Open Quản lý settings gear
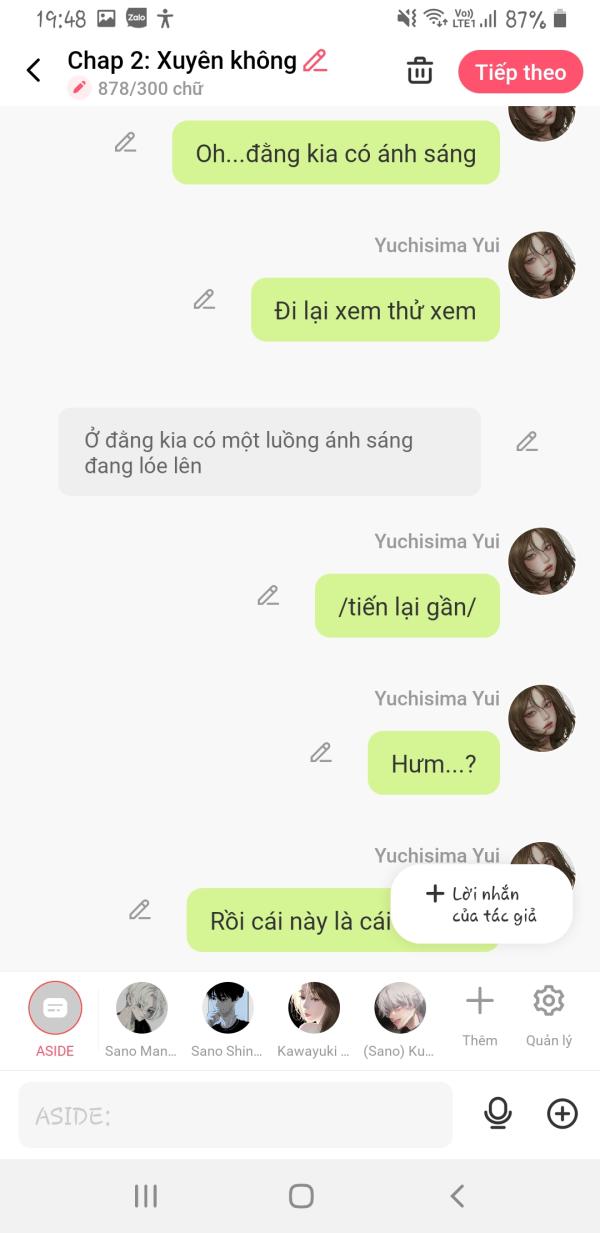The width and height of the screenshot is (600, 1233). tap(549, 1016)
